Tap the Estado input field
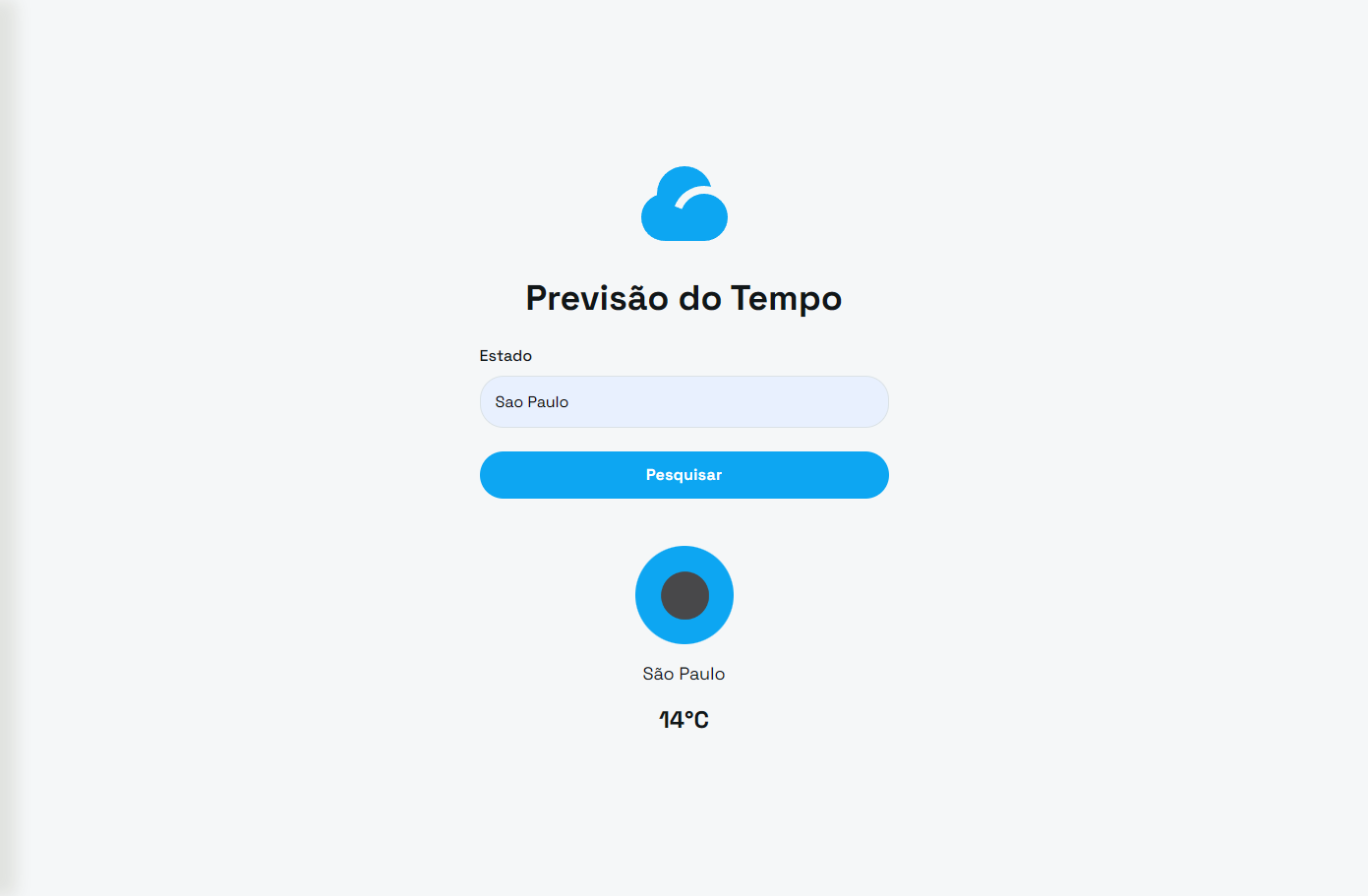1368x896 pixels. [684, 401]
